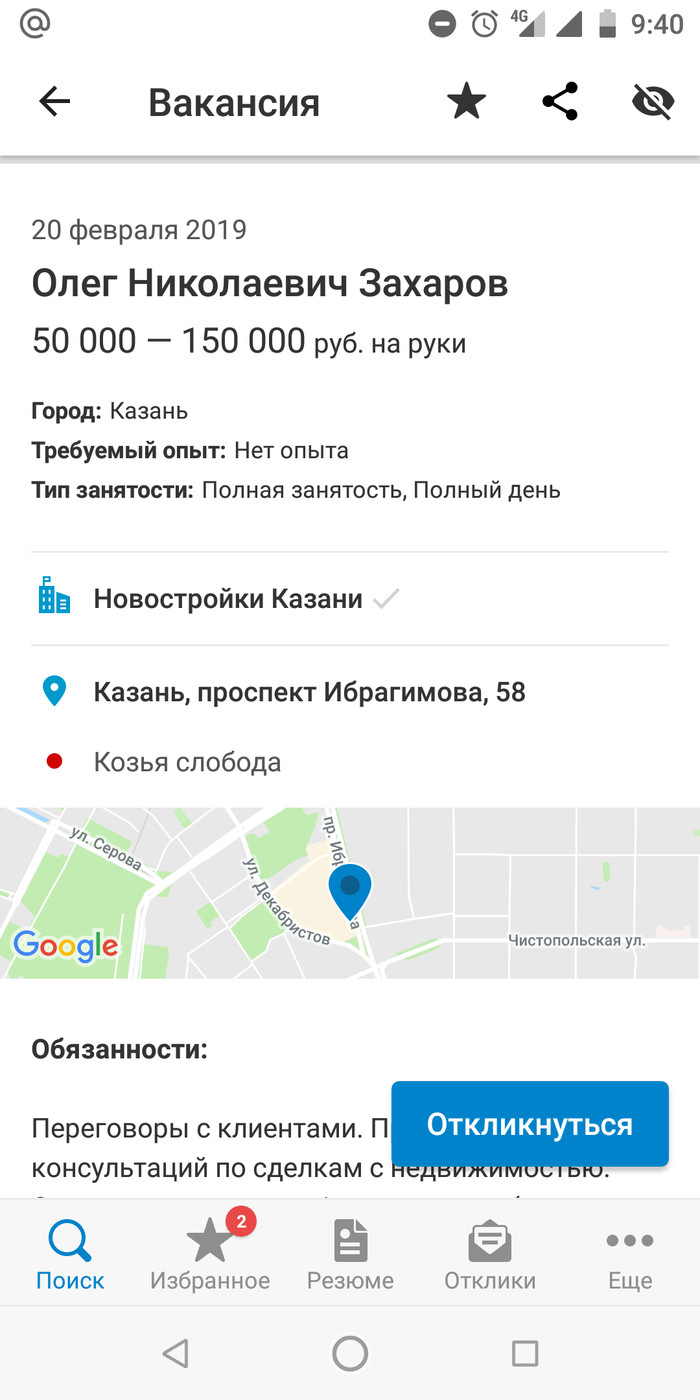Switch to the Поиск tab
The height and width of the screenshot is (1400, 700).
70,1256
